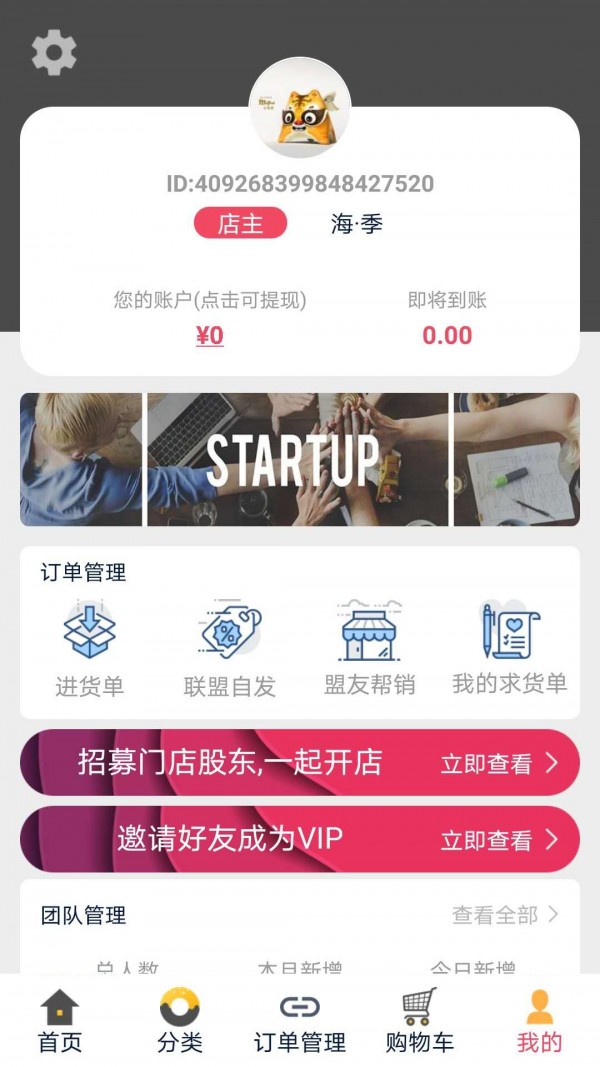
Task: Tap the tiger profile avatar
Action: [300, 108]
